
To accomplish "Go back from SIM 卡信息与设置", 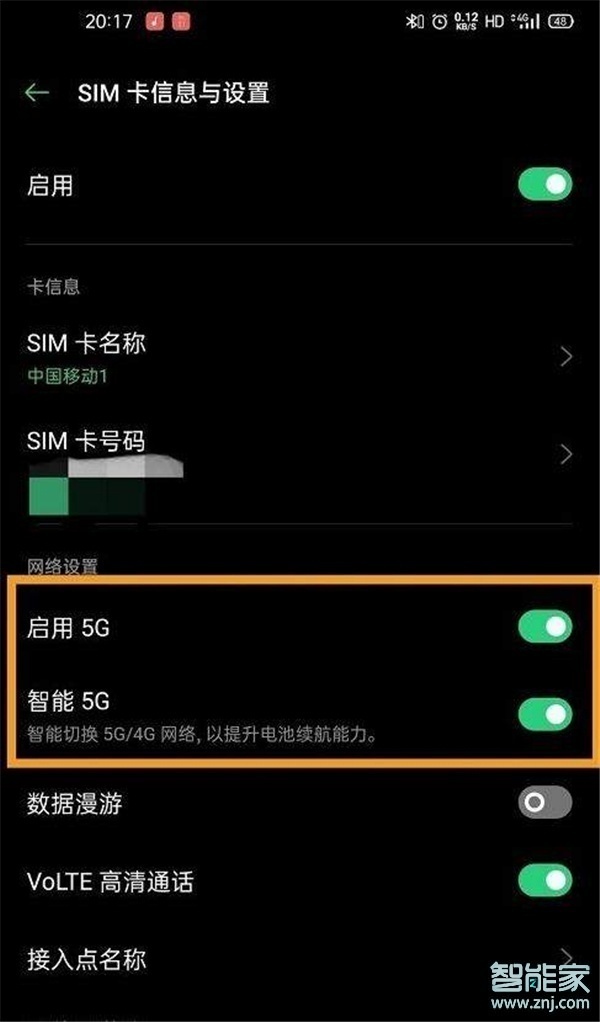I will (x=37, y=93).
